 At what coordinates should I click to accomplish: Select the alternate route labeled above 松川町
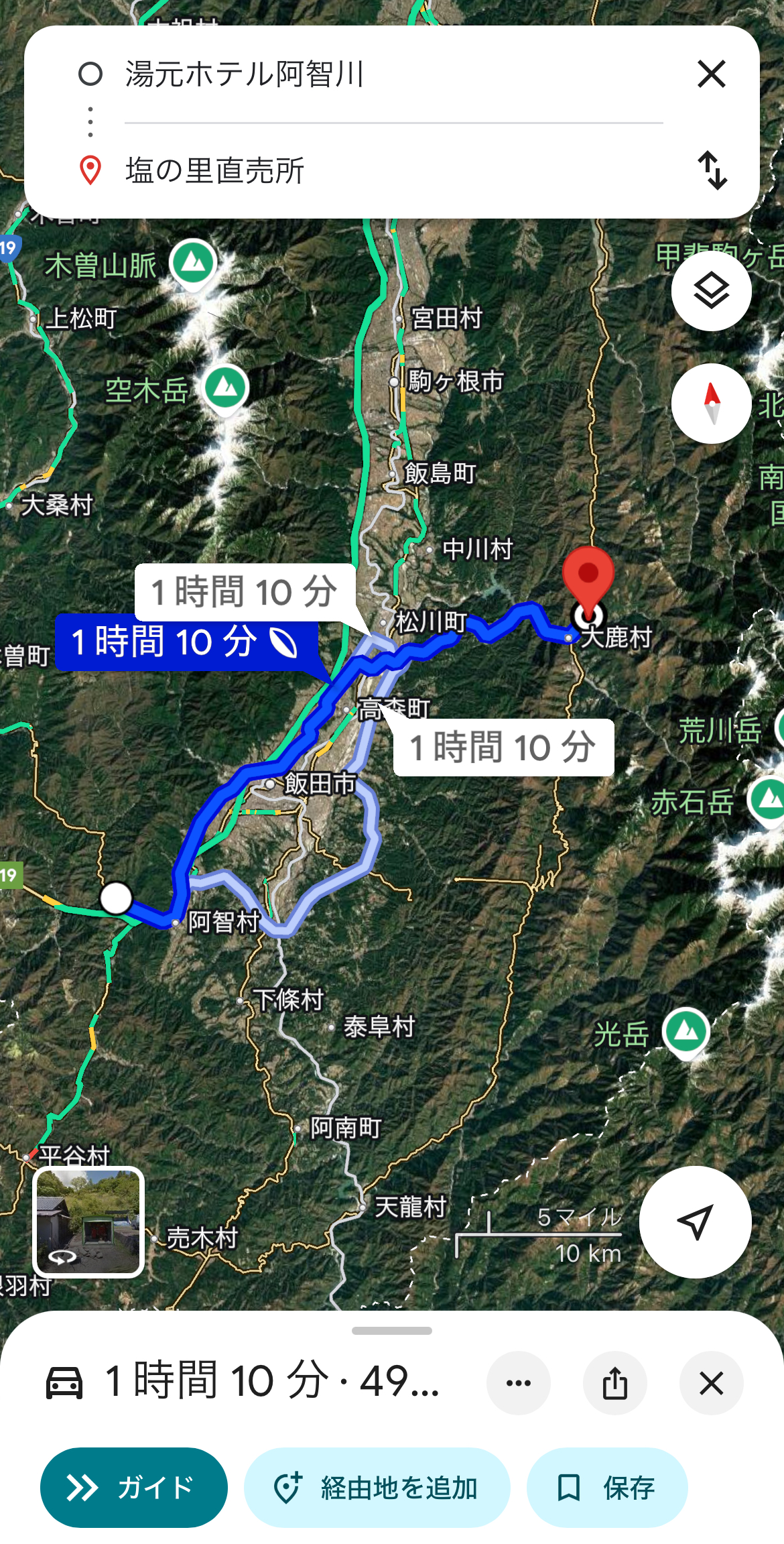pyautogui.click(x=245, y=592)
